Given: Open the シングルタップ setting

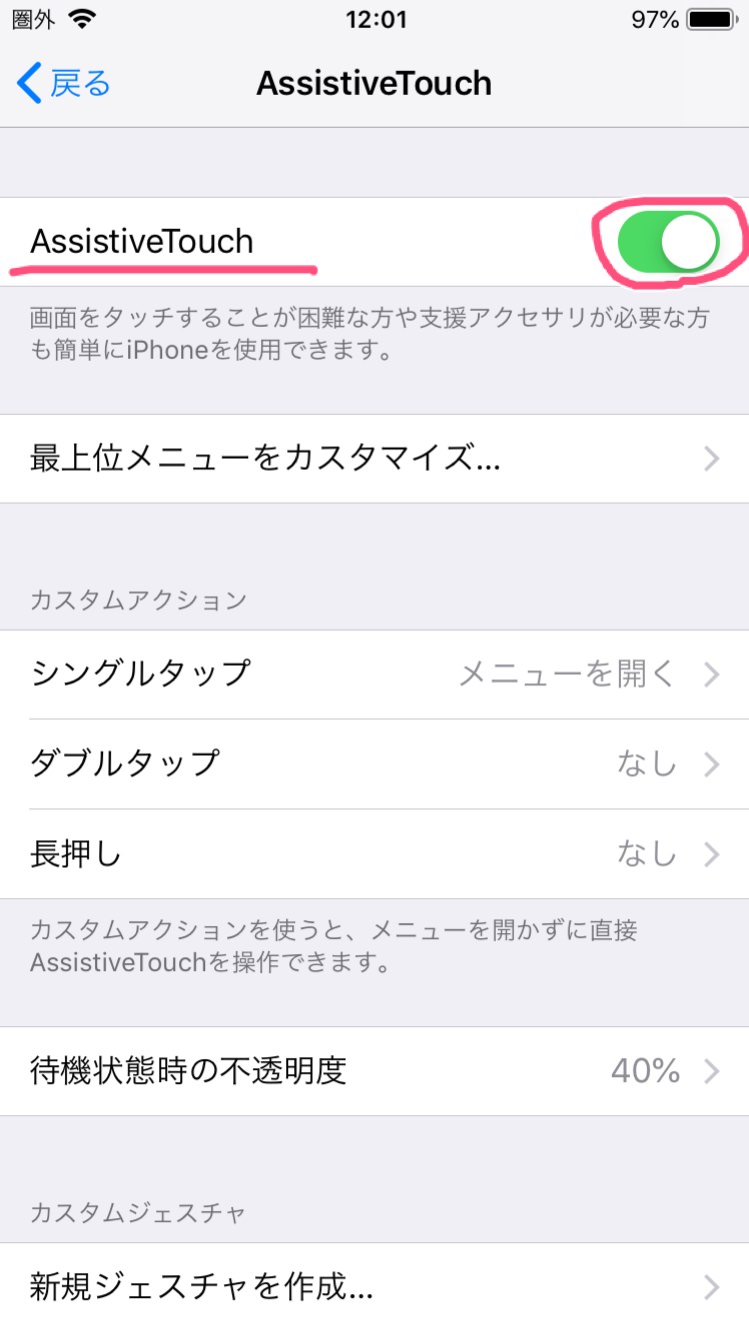Looking at the screenshot, I should pyautogui.click(x=374, y=674).
